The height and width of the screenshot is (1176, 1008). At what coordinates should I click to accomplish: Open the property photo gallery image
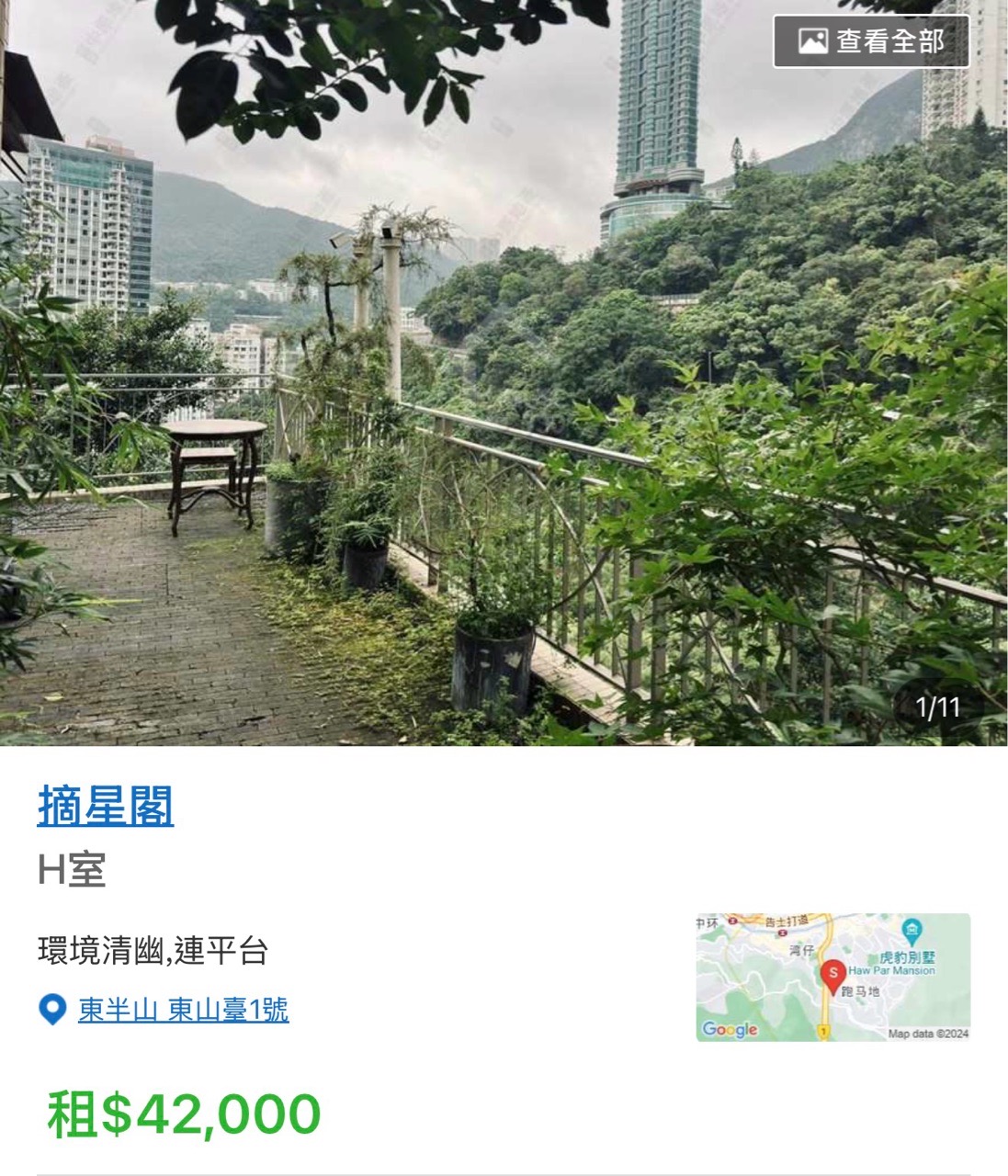[x=504, y=372]
